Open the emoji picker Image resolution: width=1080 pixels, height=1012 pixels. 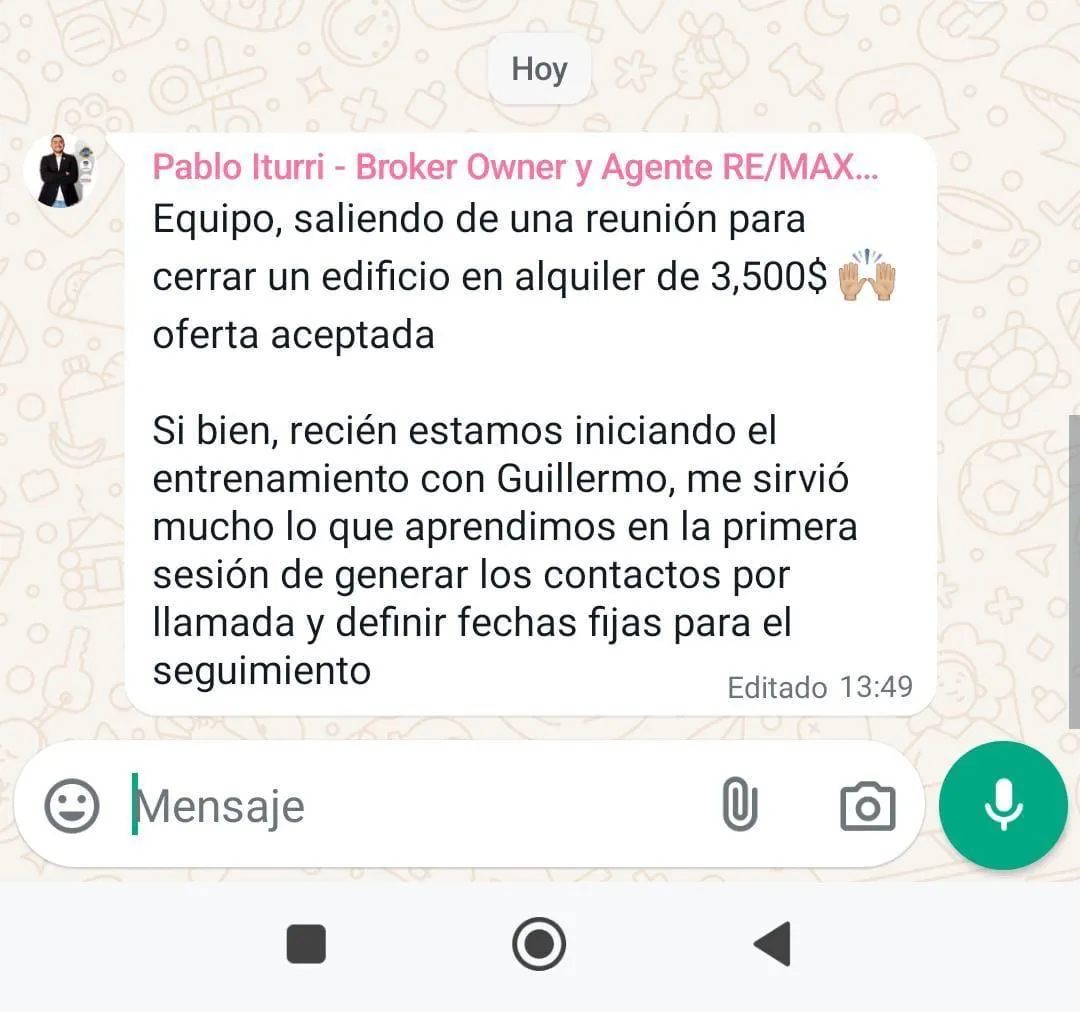pos(72,805)
